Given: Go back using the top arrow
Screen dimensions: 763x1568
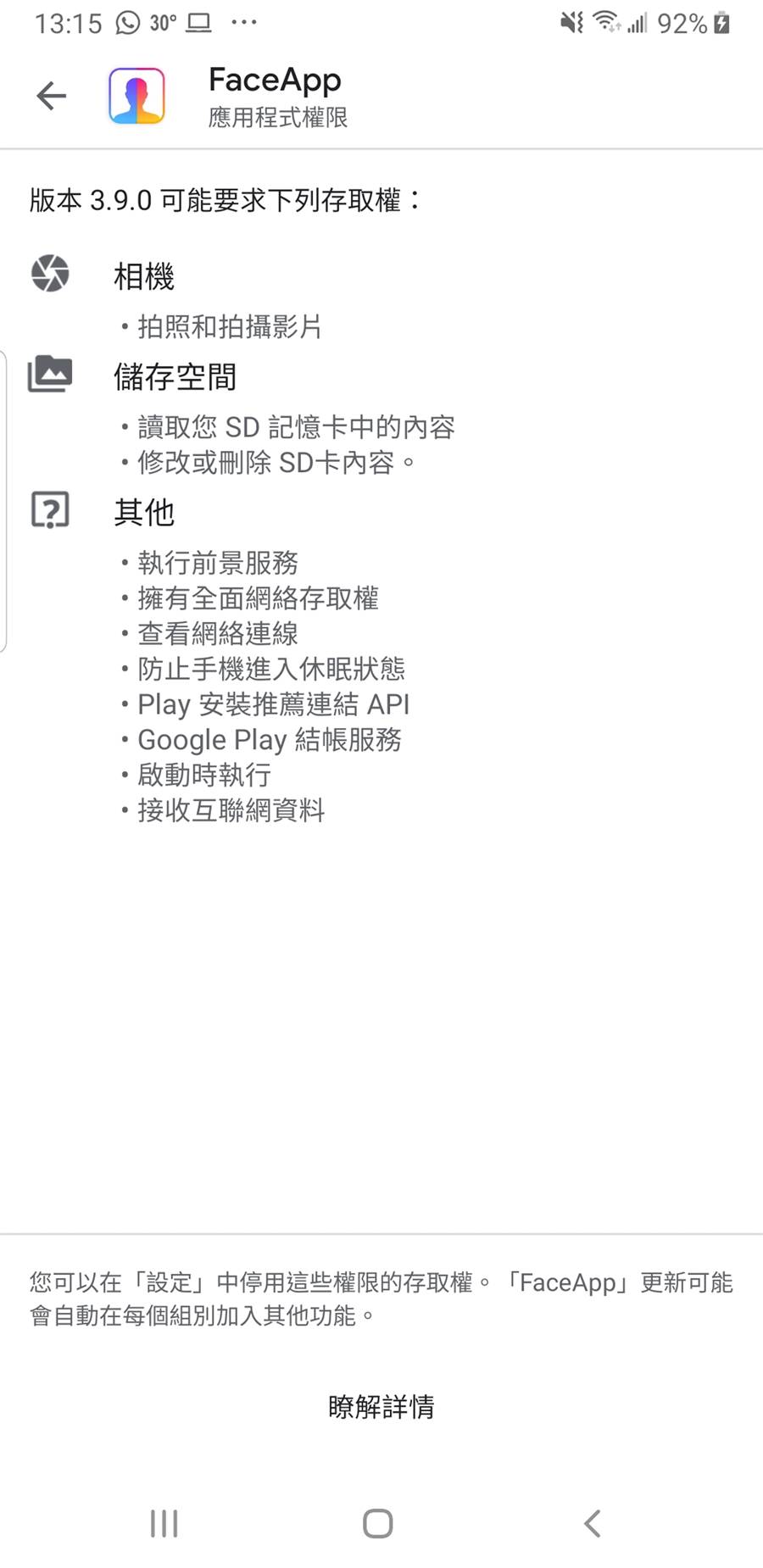Looking at the screenshot, I should [51, 96].
